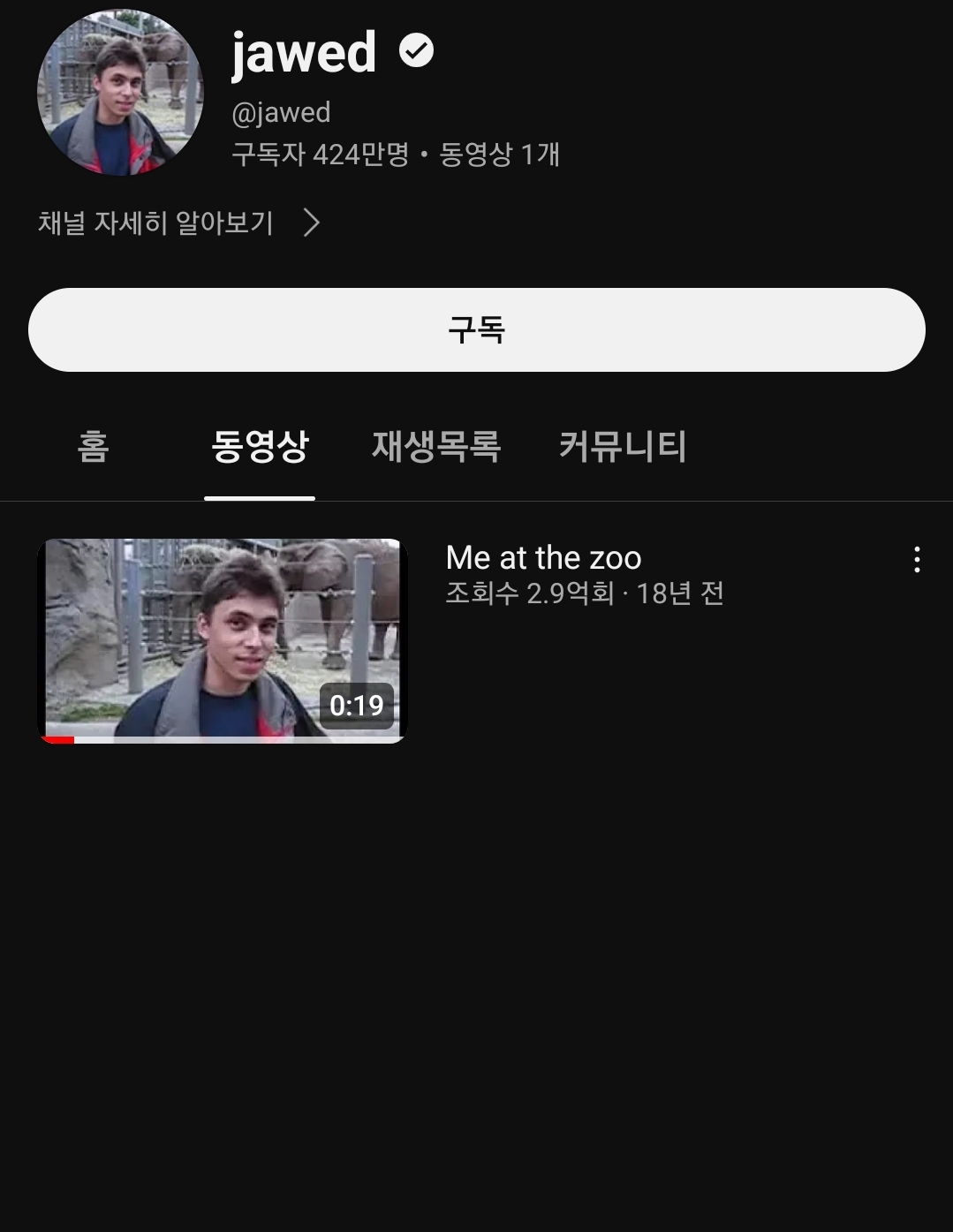Select the 동영상 tab

tap(260, 446)
